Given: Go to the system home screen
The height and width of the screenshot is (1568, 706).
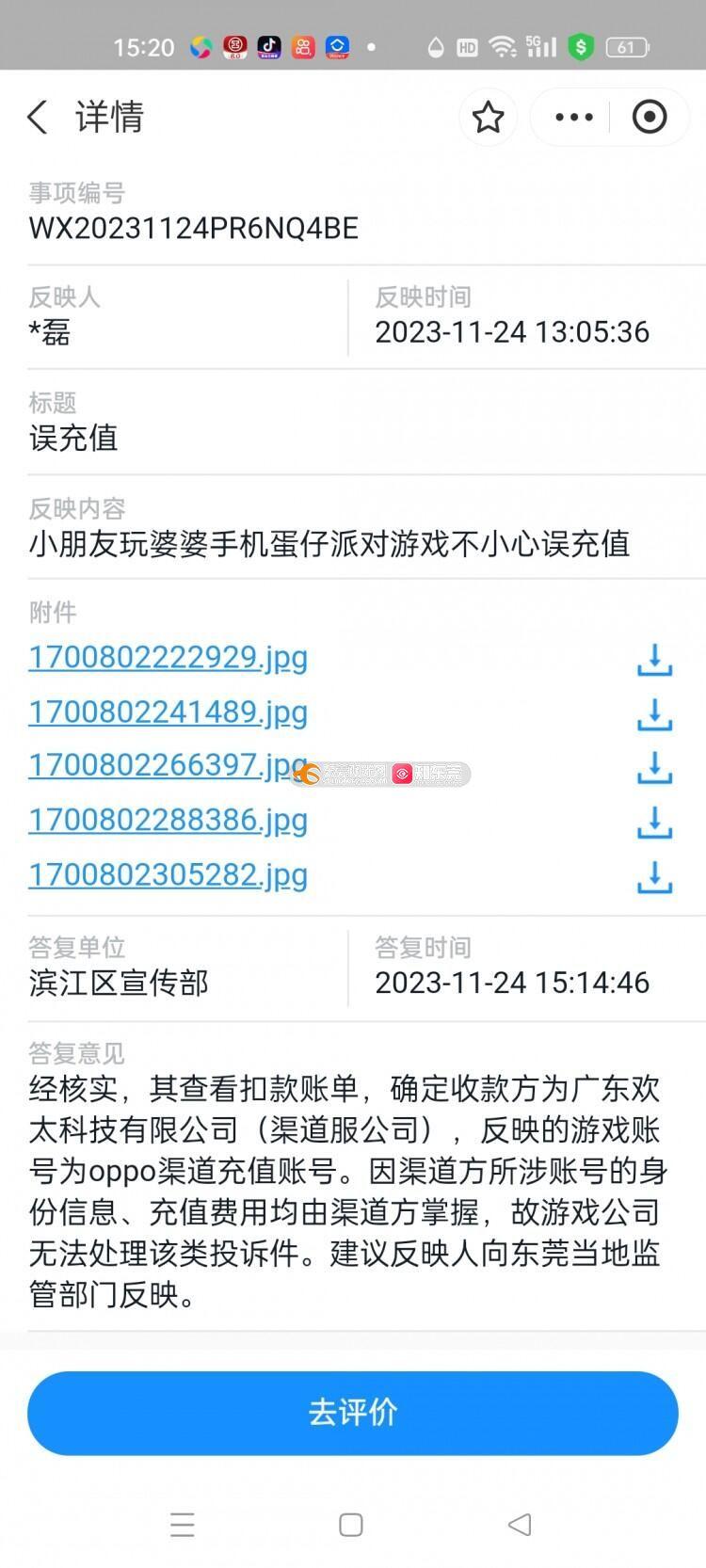Looking at the screenshot, I should (351, 1525).
